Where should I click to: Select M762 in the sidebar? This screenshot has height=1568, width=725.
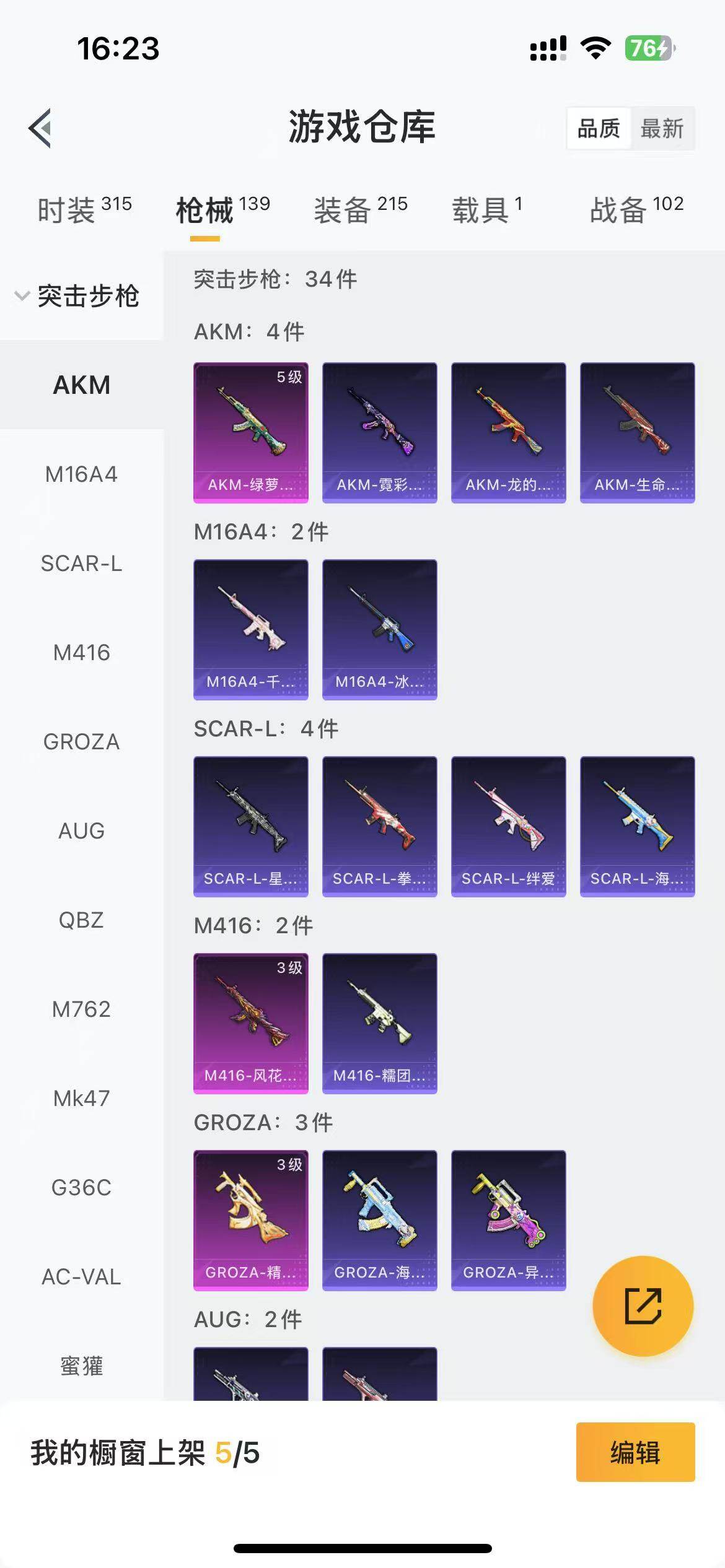click(81, 1009)
